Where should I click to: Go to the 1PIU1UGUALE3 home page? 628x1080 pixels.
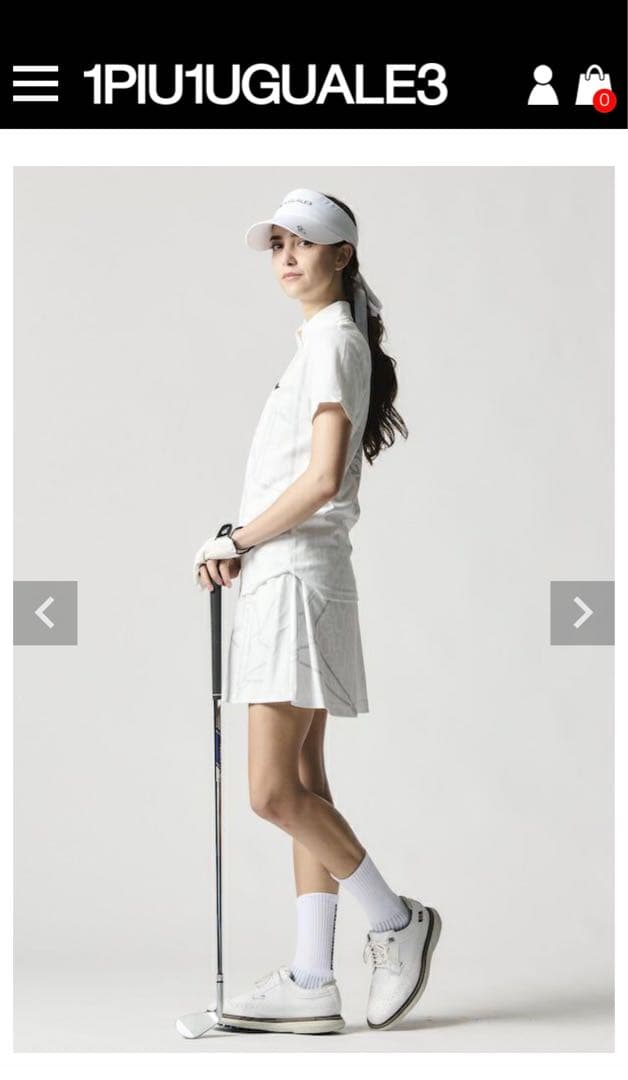click(265, 85)
